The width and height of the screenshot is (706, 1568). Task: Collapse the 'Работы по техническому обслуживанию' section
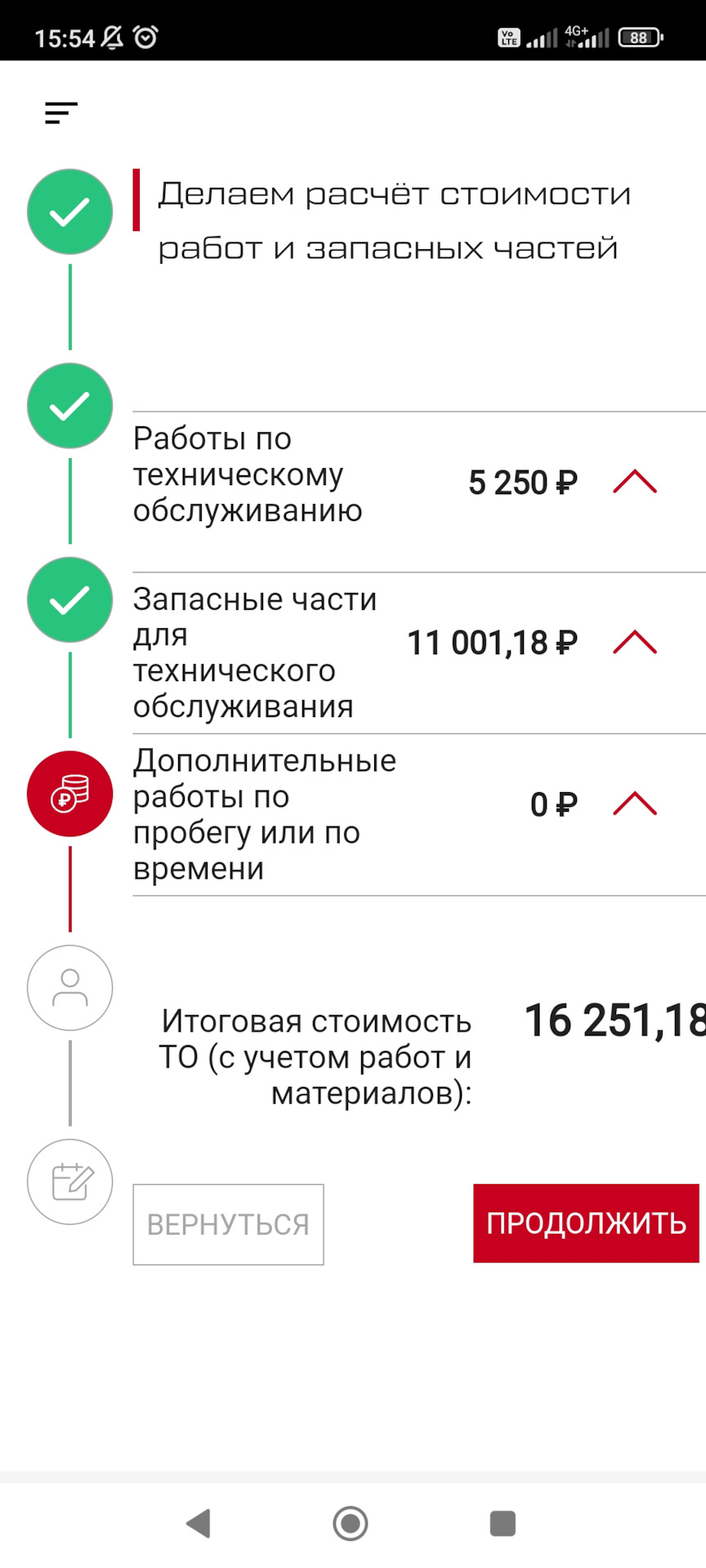click(635, 483)
